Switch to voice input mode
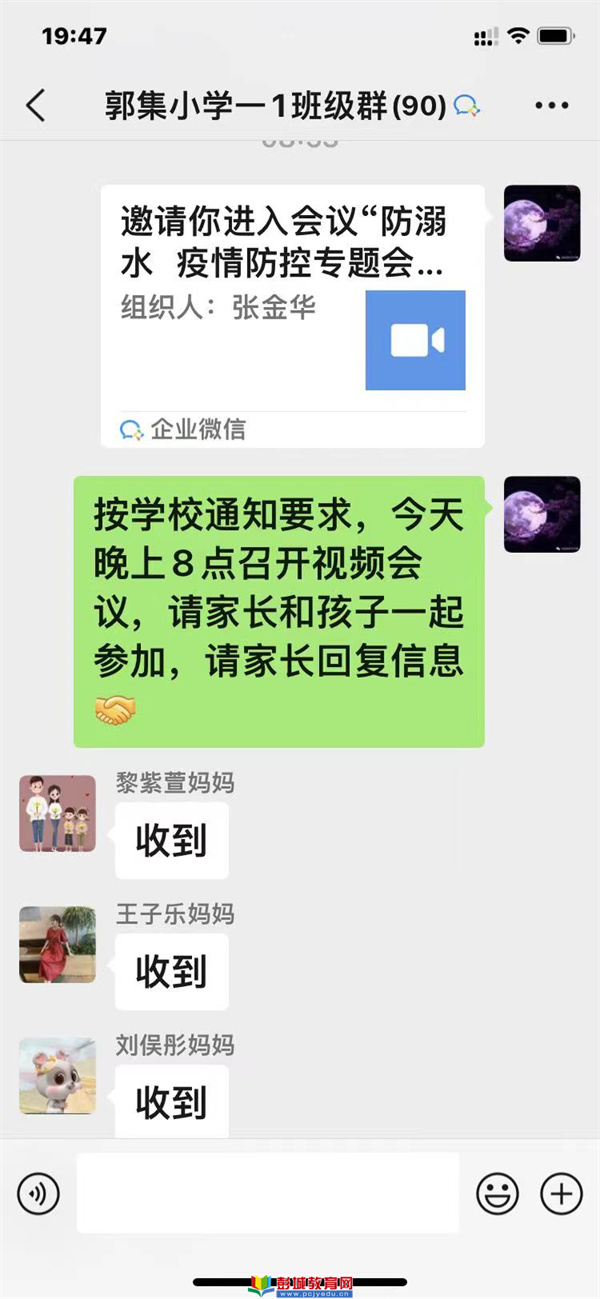Image resolution: width=600 pixels, height=1299 pixels. click(38, 1193)
